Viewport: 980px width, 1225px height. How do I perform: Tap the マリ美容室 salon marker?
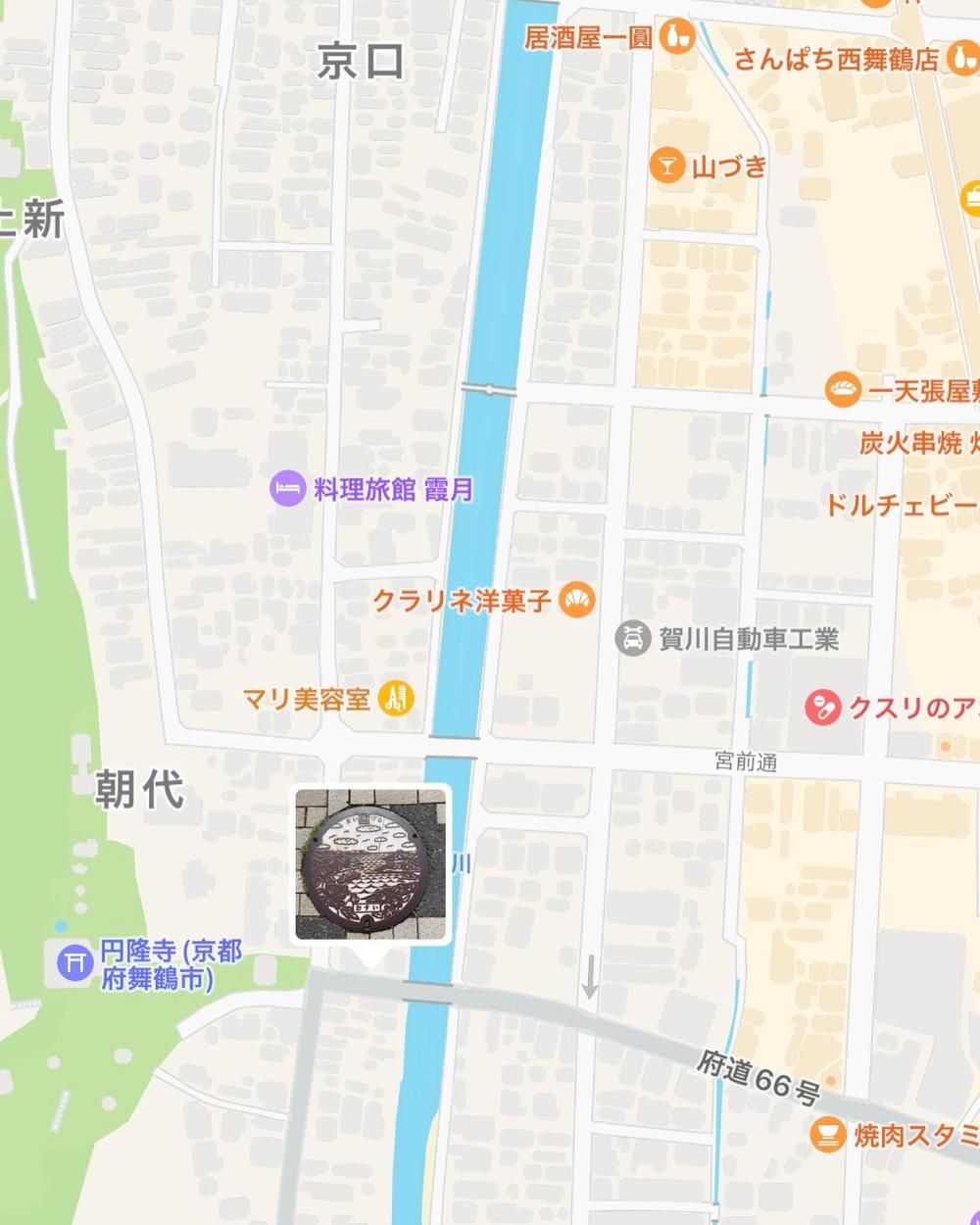[396, 699]
